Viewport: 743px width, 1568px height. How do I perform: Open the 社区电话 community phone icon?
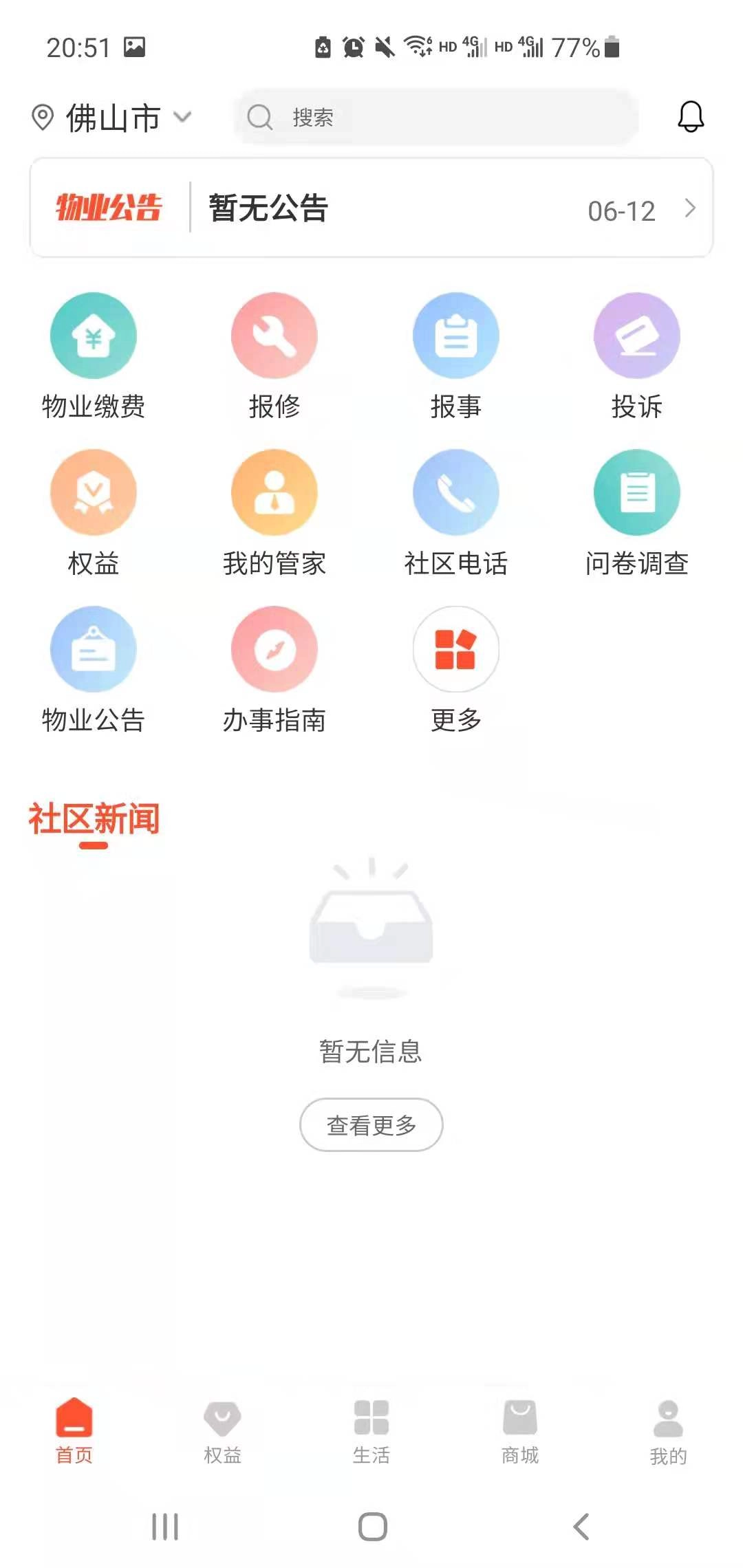click(455, 492)
